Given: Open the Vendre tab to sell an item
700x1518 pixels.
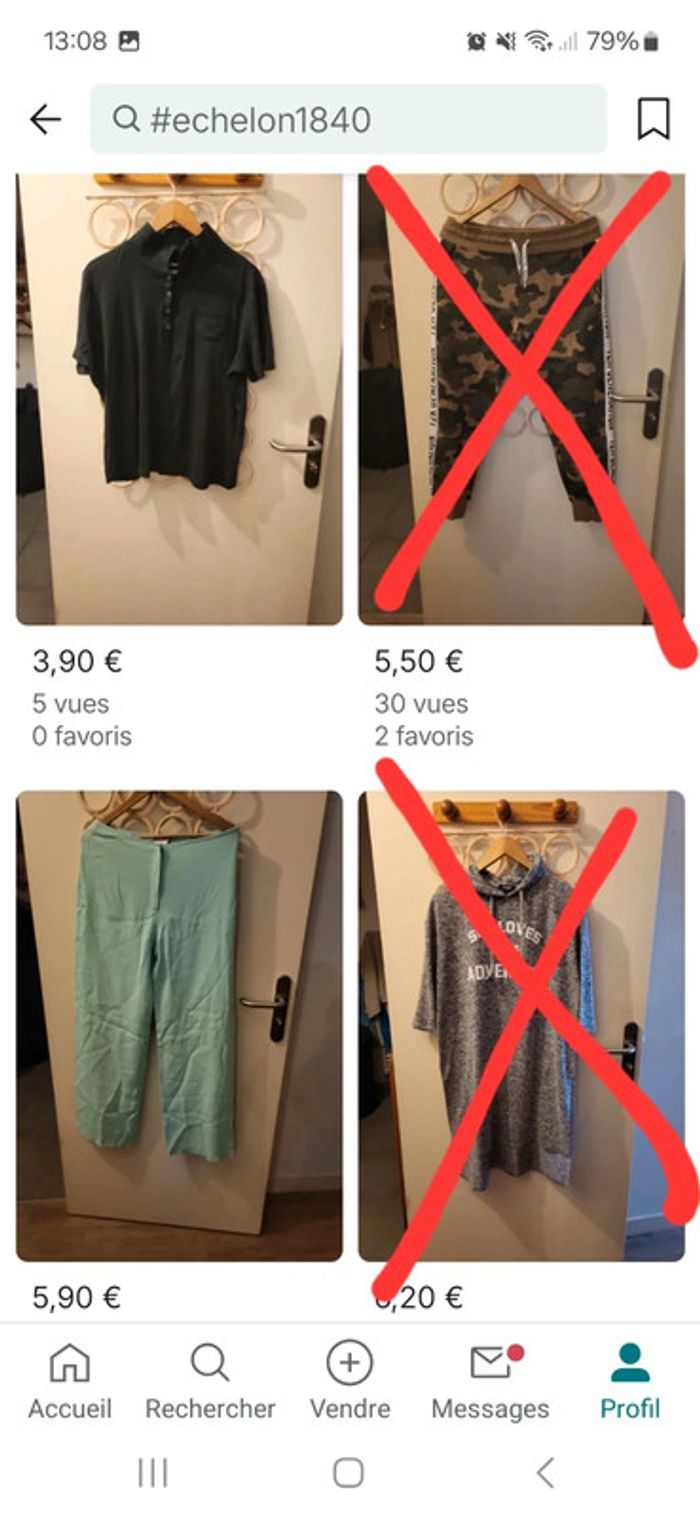Looking at the screenshot, I should (350, 1382).
